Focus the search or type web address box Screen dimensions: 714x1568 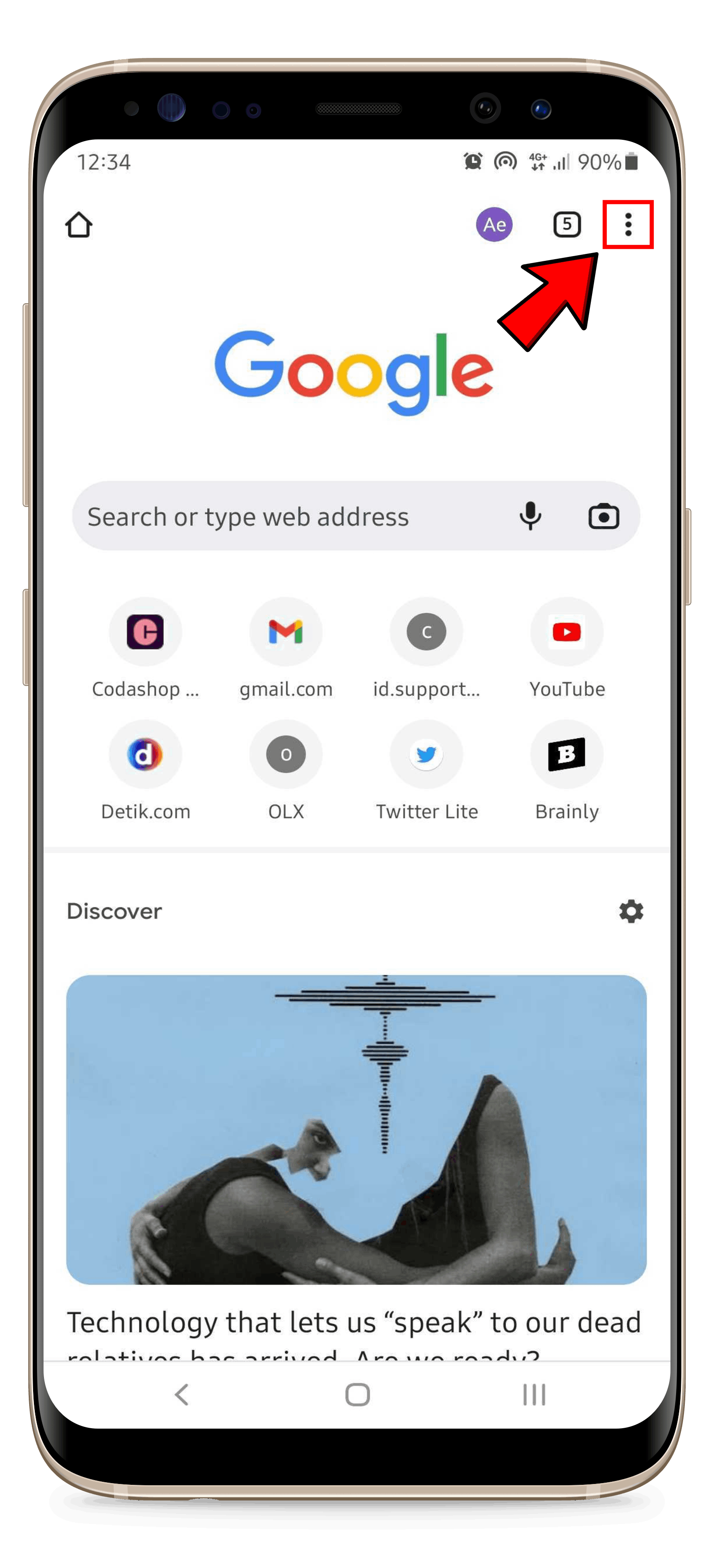[292, 517]
